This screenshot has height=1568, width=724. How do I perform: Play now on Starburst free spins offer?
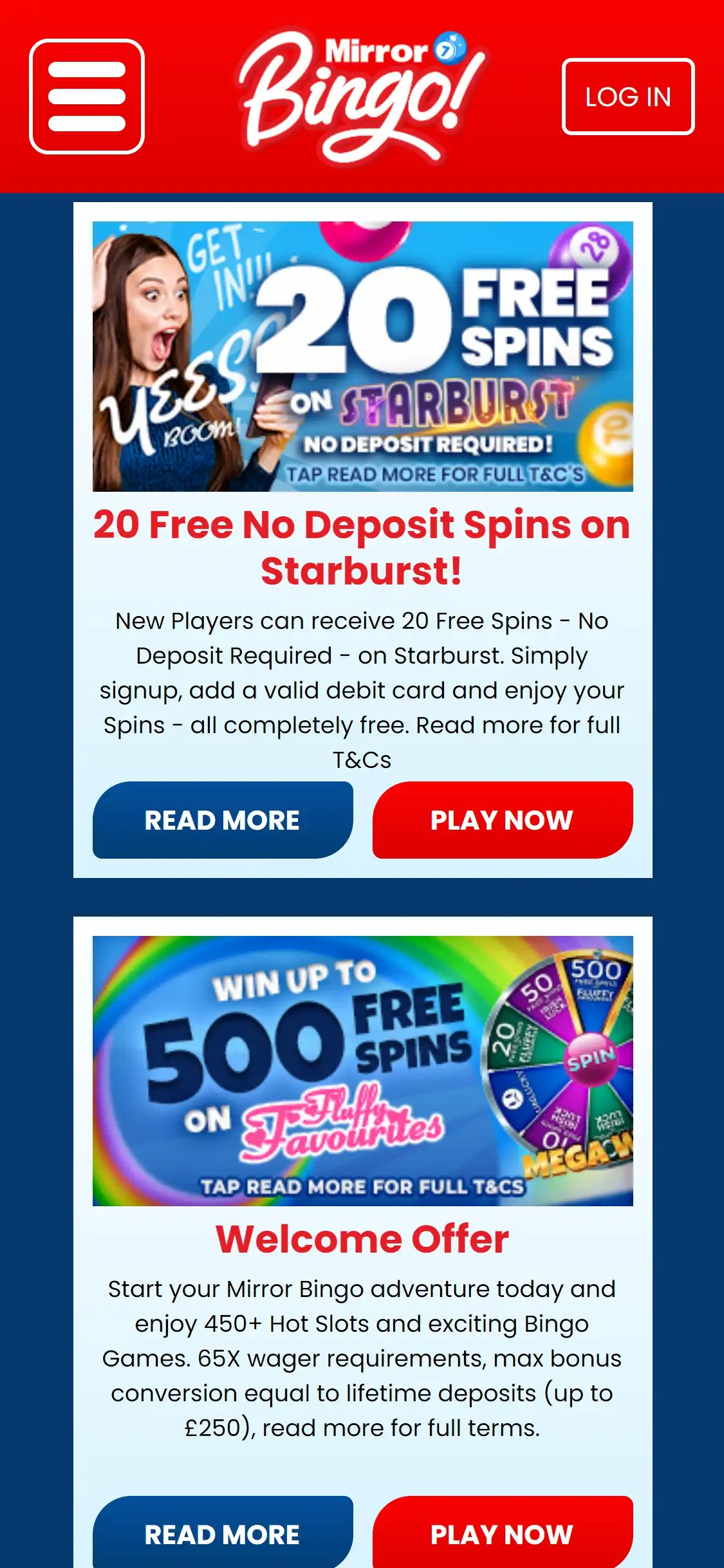click(x=502, y=819)
